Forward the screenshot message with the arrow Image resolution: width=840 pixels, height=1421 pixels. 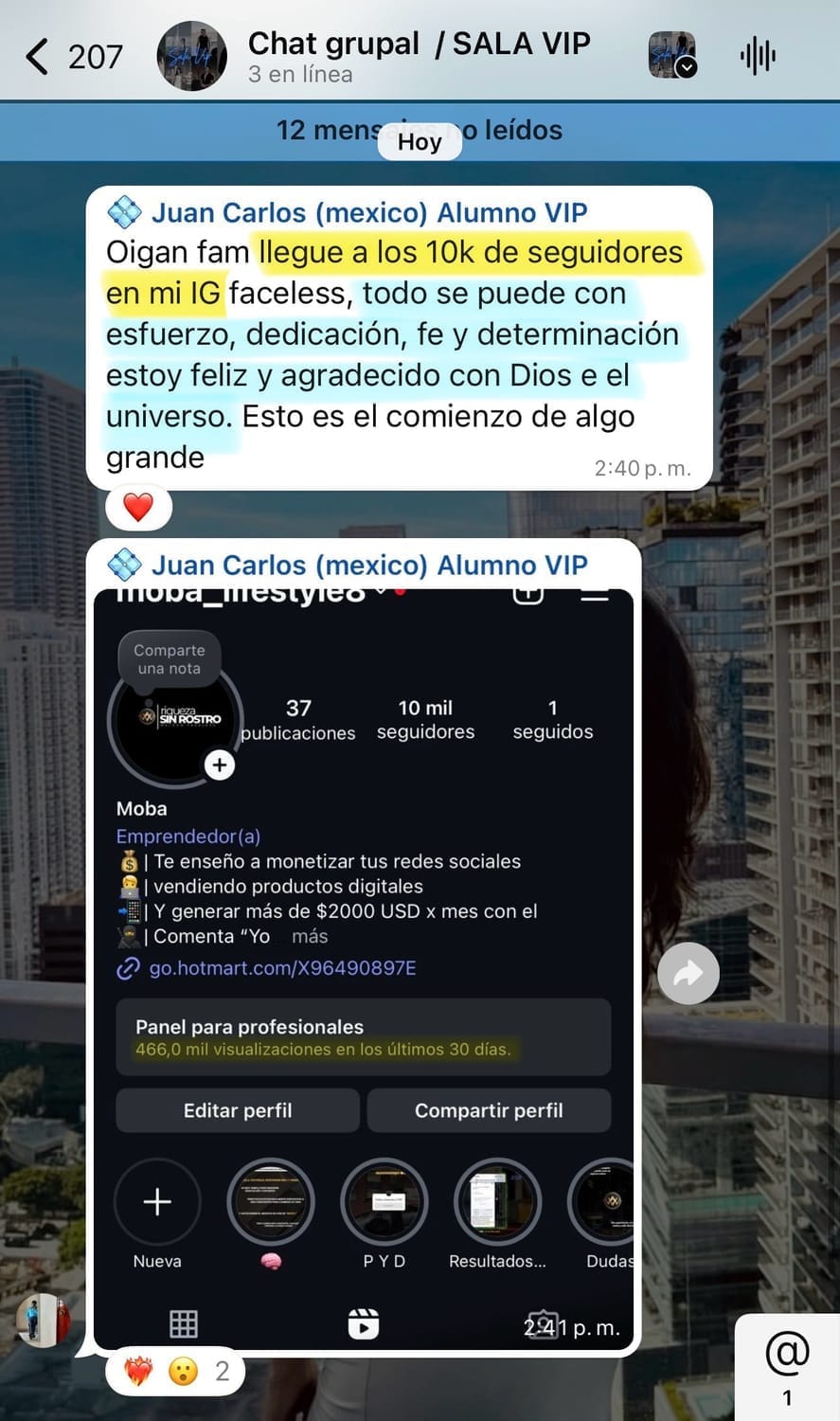[x=688, y=974]
